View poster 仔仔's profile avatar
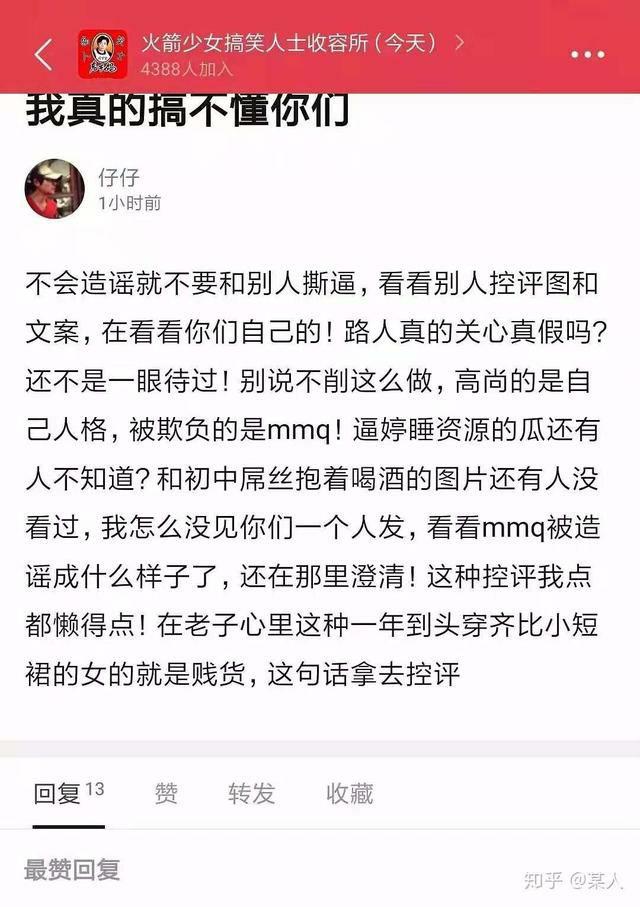The height and width of the screenshot is (907, 640). pyautogui.click(x=54, y=188)
